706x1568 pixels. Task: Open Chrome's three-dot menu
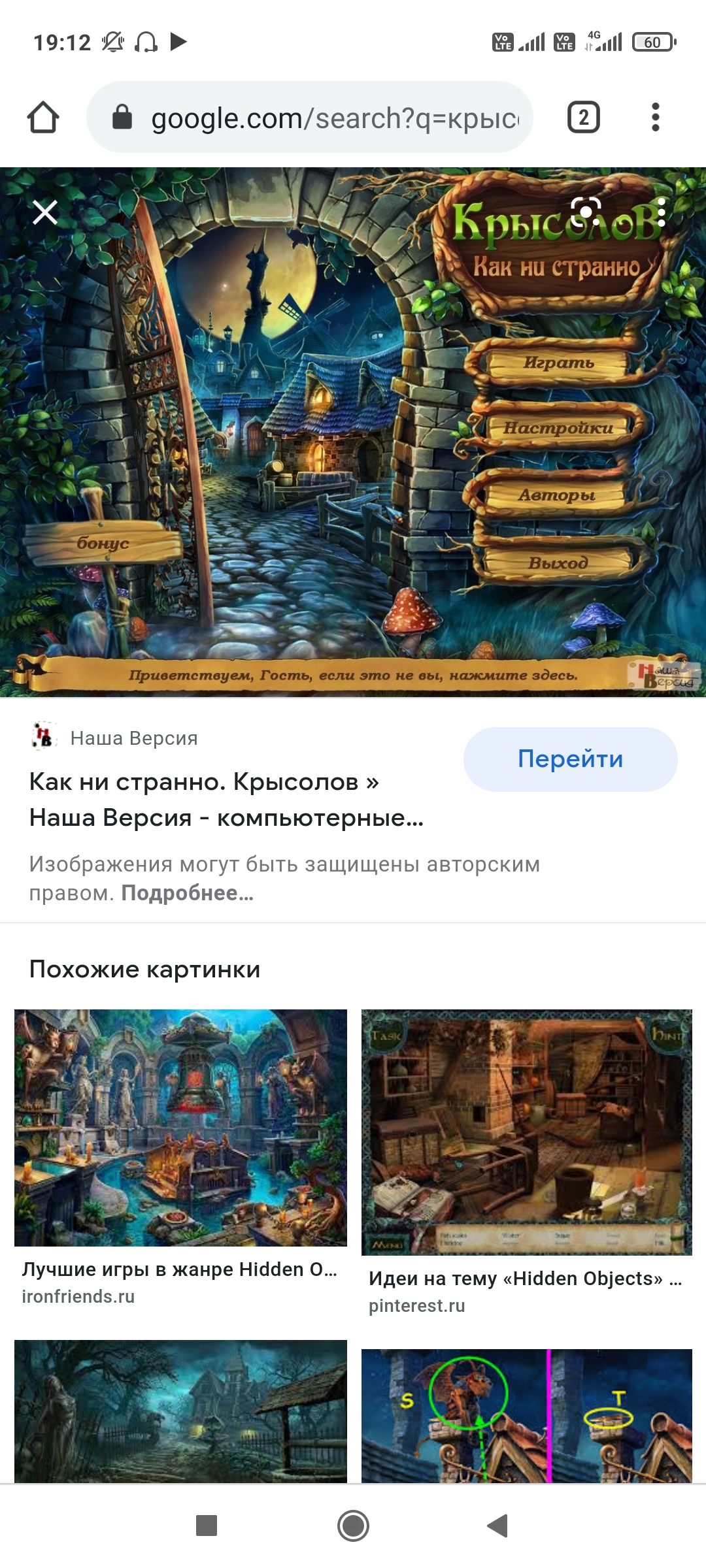coord(655,118)
